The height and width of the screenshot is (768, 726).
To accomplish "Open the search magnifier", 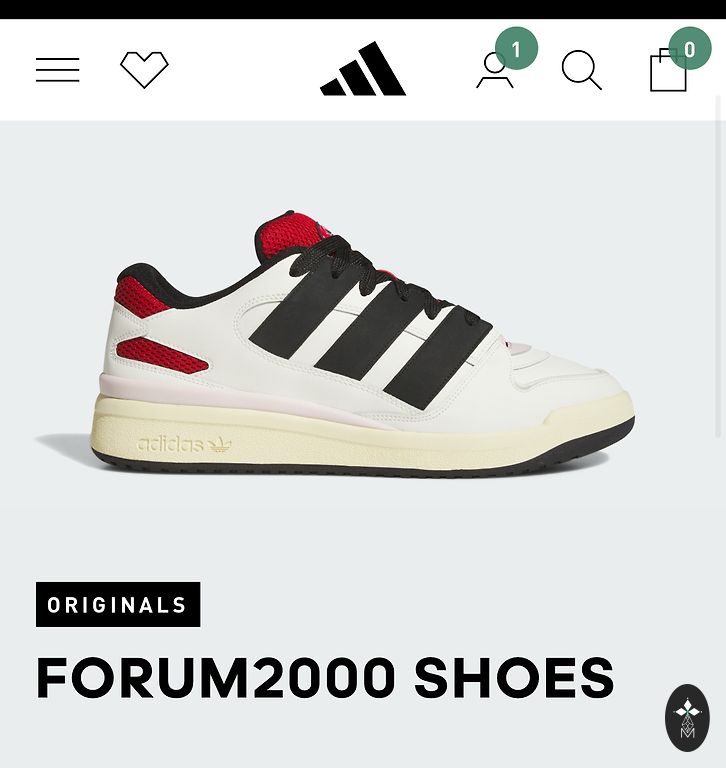I will pos(581,70).
